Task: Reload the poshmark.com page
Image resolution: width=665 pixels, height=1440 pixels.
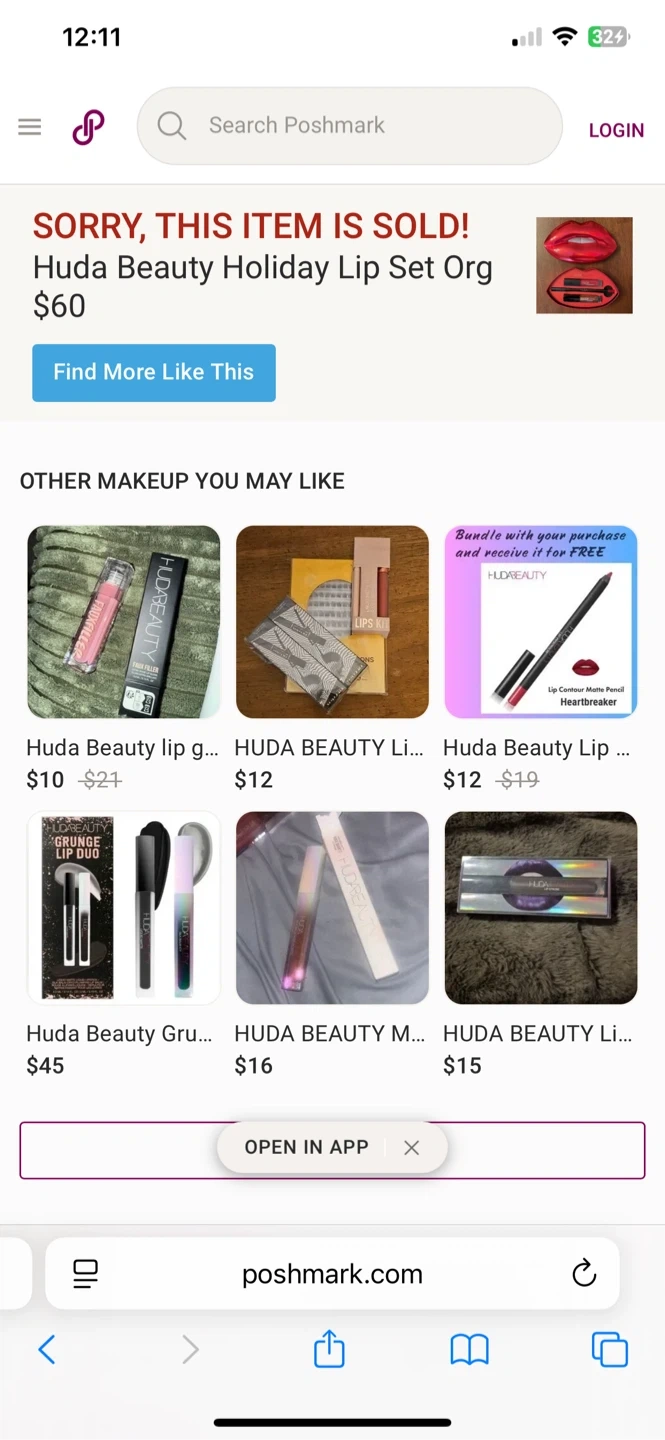Action: point(584,1274)
